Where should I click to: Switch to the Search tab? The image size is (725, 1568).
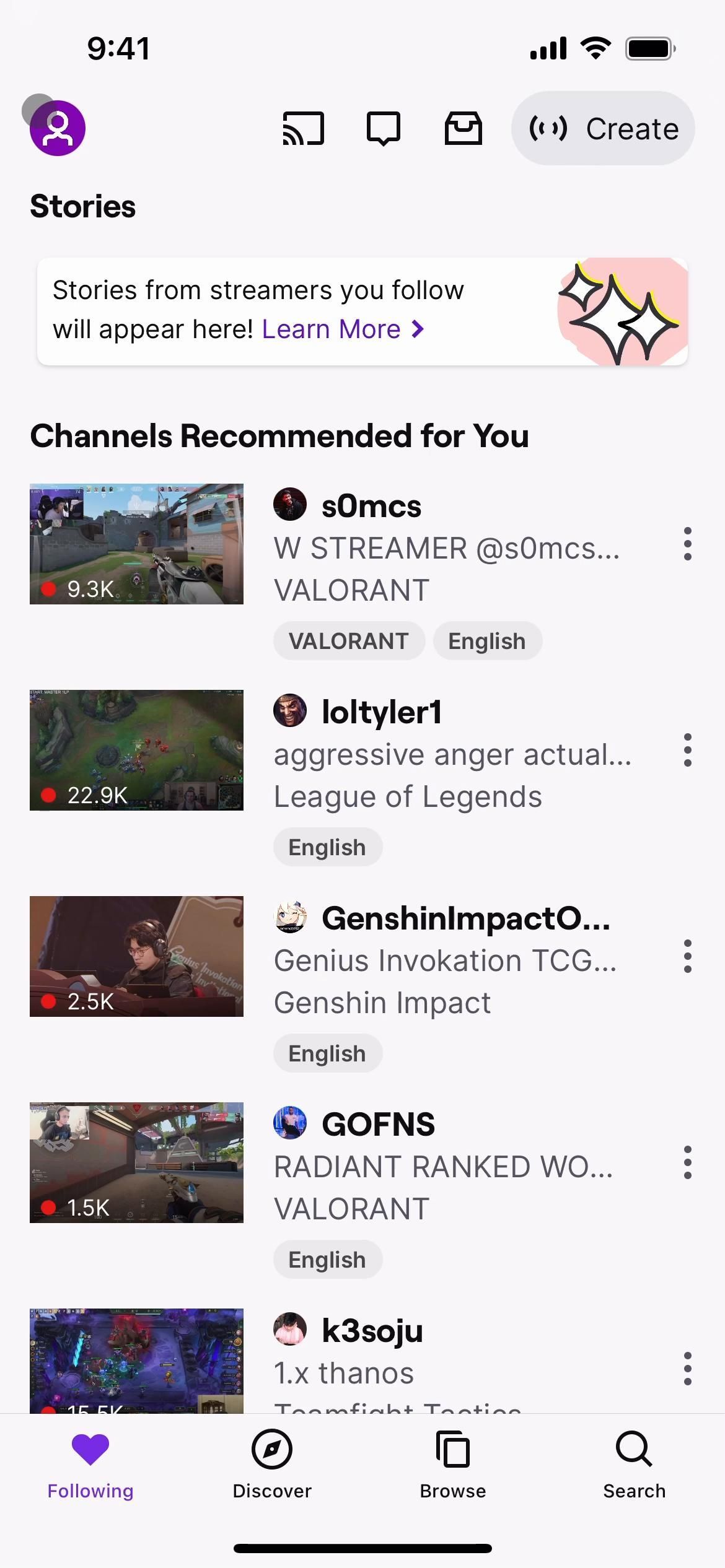point(634,1465)
